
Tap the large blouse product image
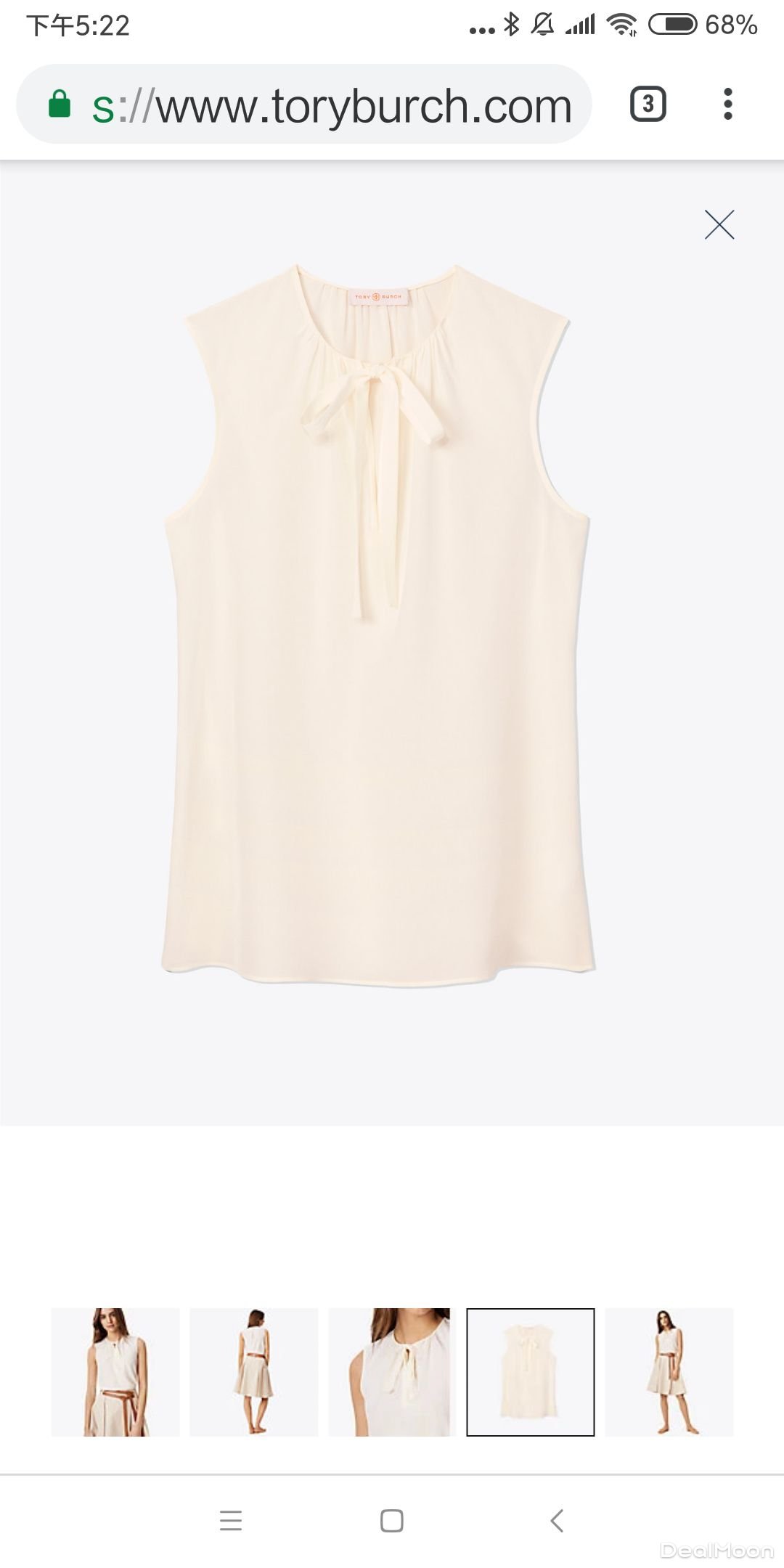(x=377, y=624)
